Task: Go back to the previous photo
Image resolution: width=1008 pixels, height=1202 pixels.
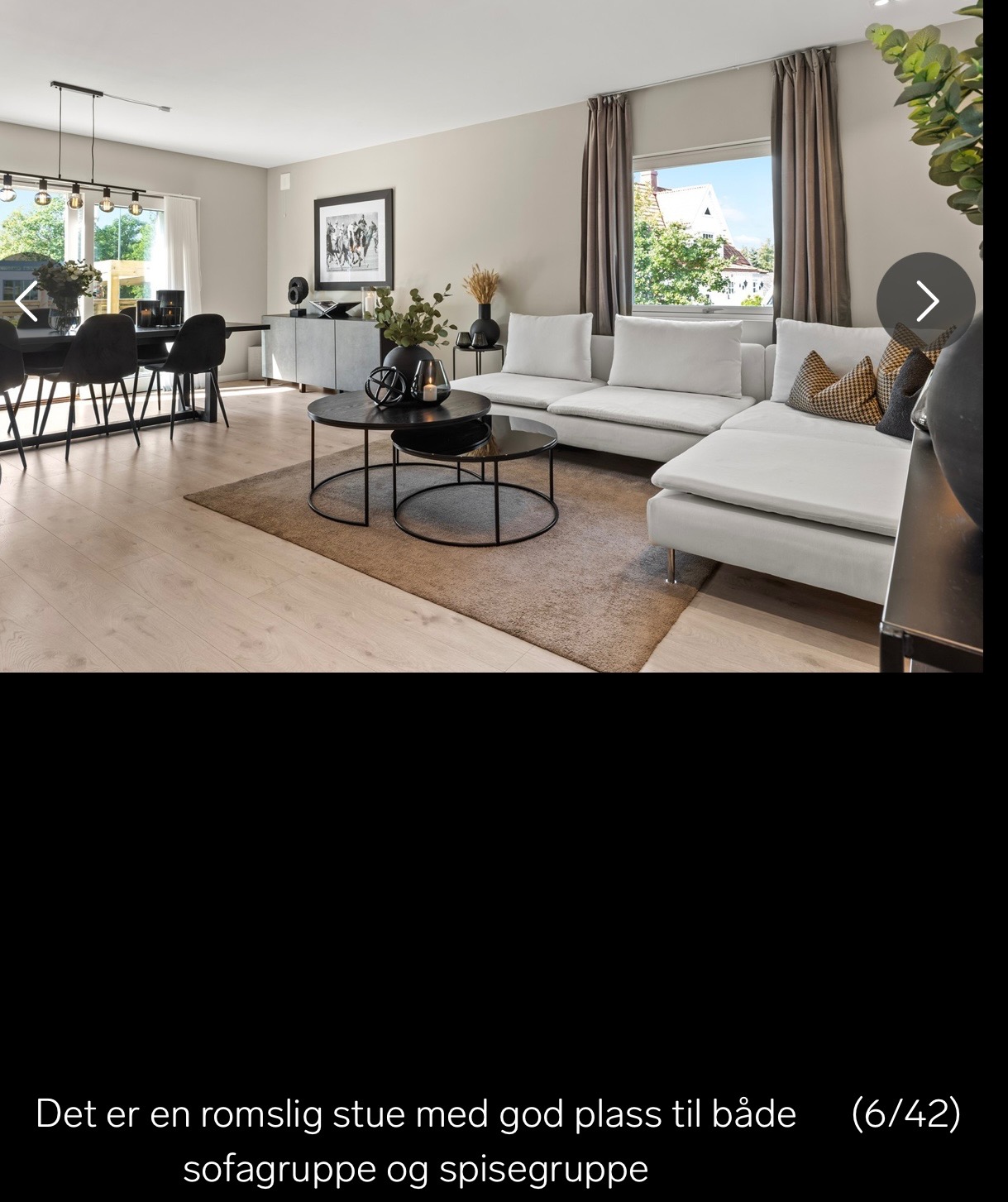Action: [26, 301]
